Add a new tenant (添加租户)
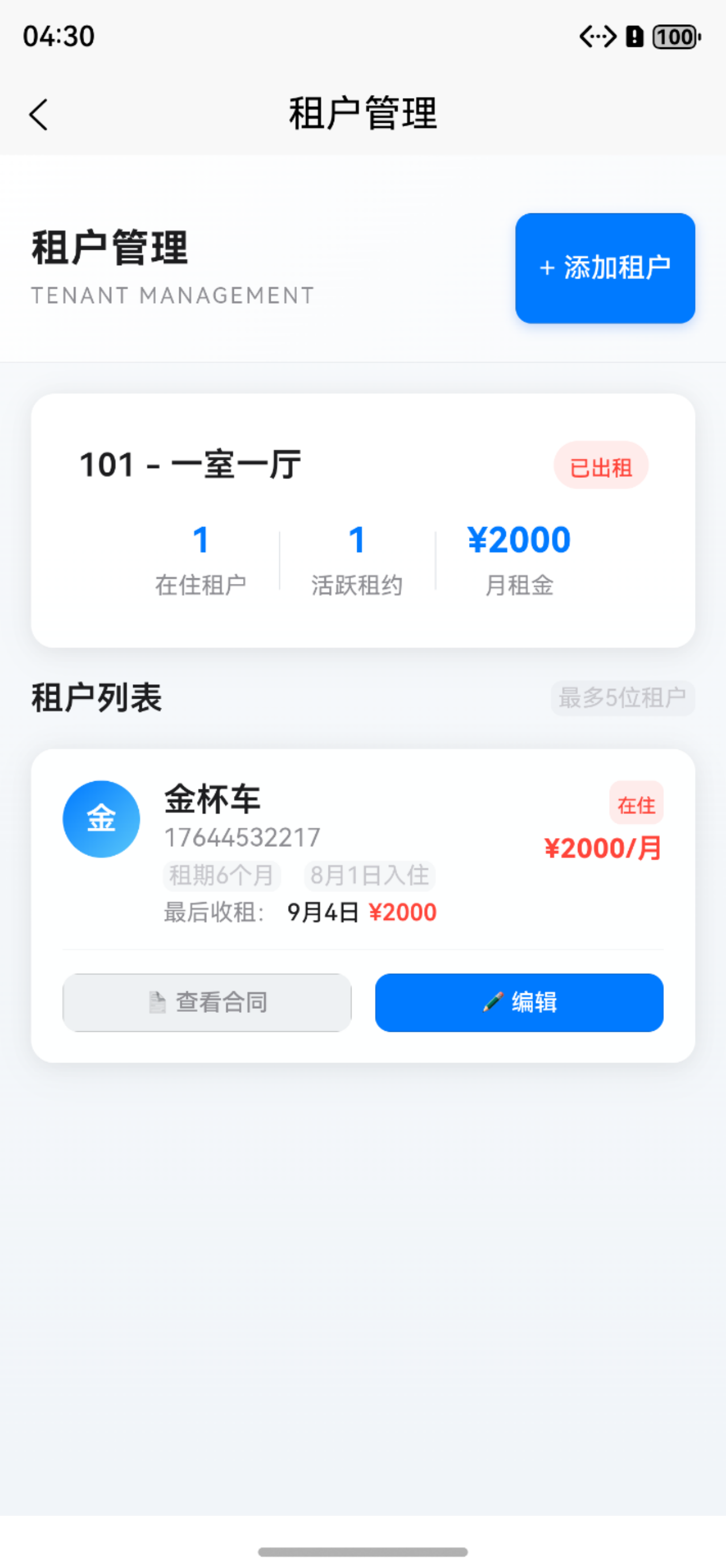The width and height of the screenshot is (726, 1568). pyautogui.click(x=604, y=268)
